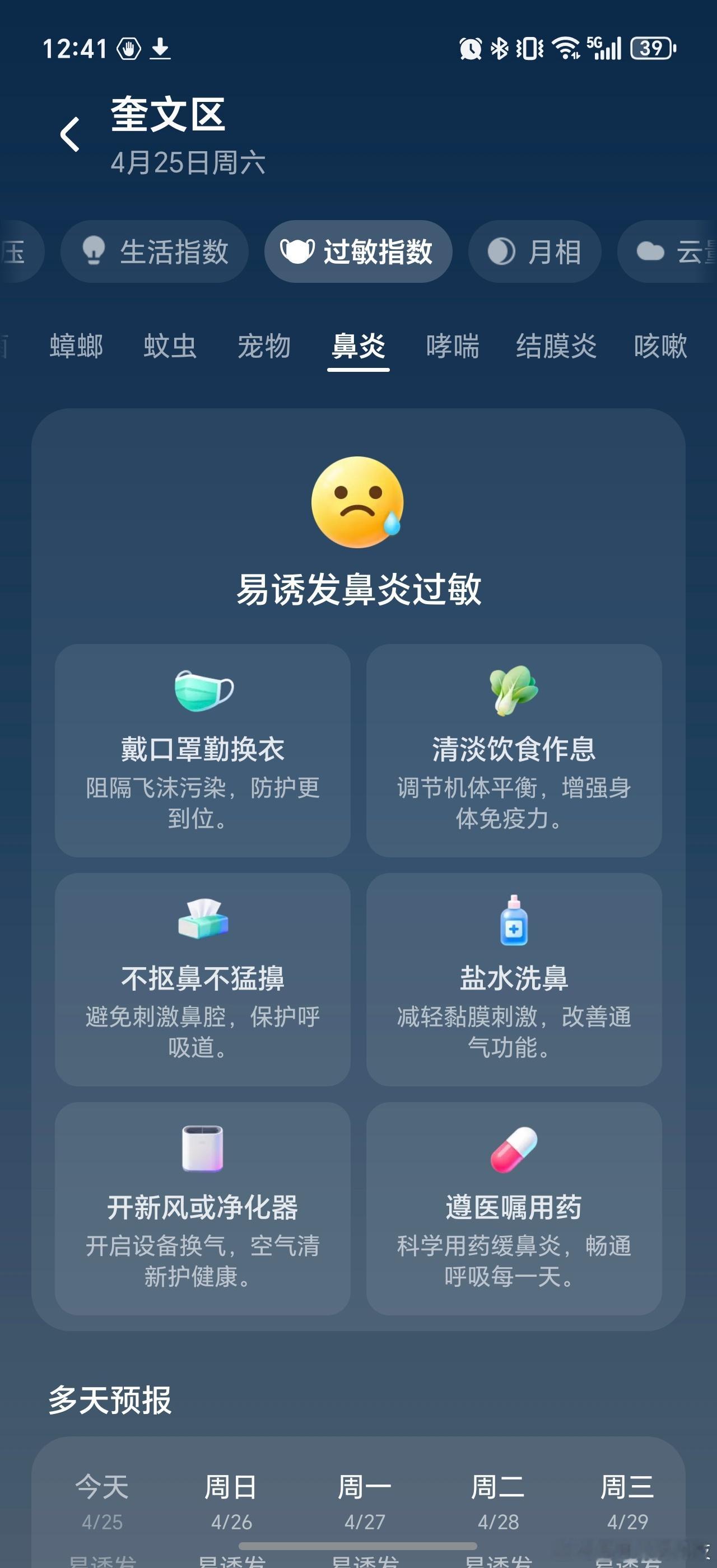Open the 月相 chip
Image resolution: width=717 pixels, height=1568 pixels.
534,251
